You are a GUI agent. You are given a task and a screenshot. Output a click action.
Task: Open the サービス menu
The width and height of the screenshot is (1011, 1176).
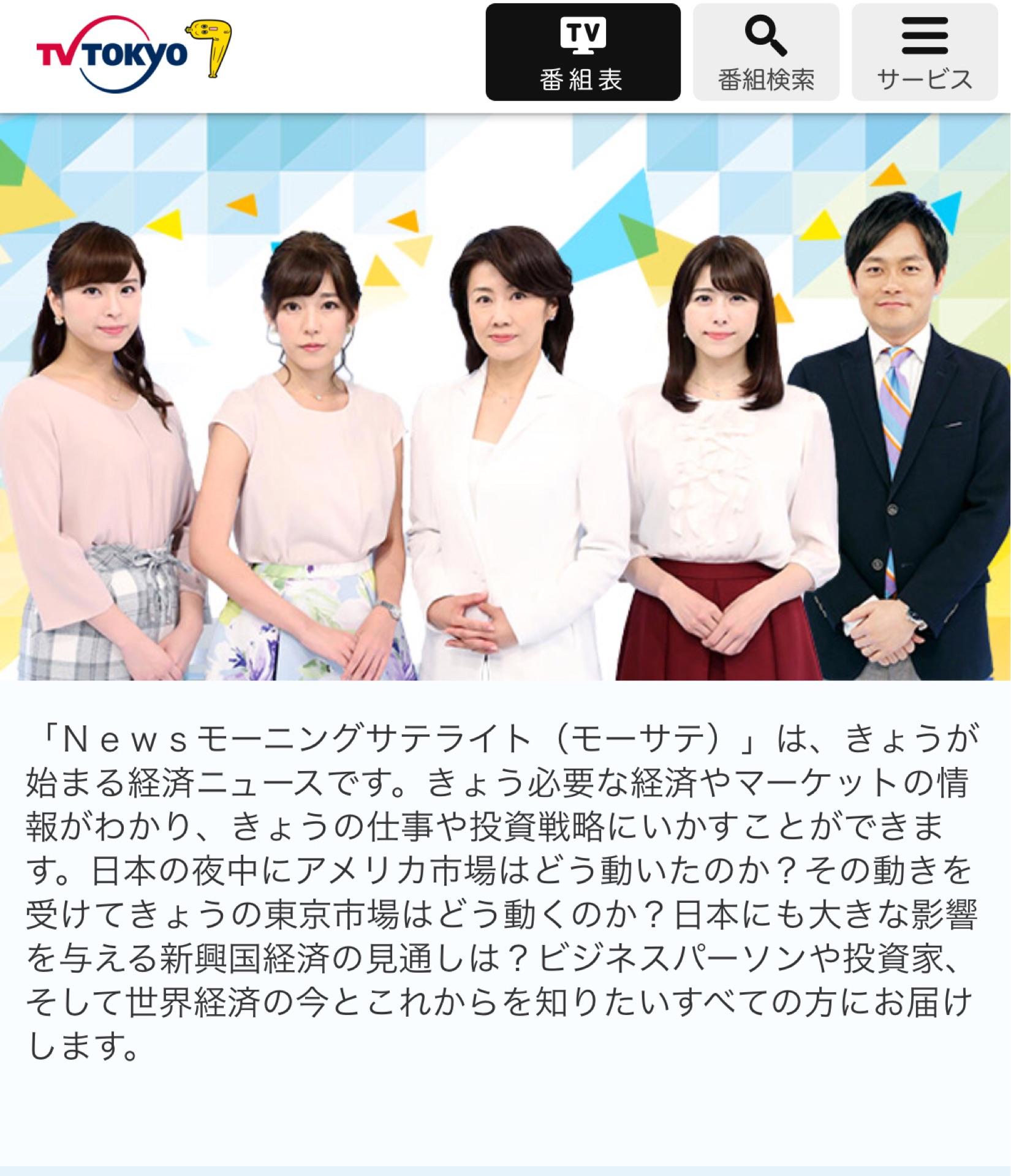click(924, 53)
